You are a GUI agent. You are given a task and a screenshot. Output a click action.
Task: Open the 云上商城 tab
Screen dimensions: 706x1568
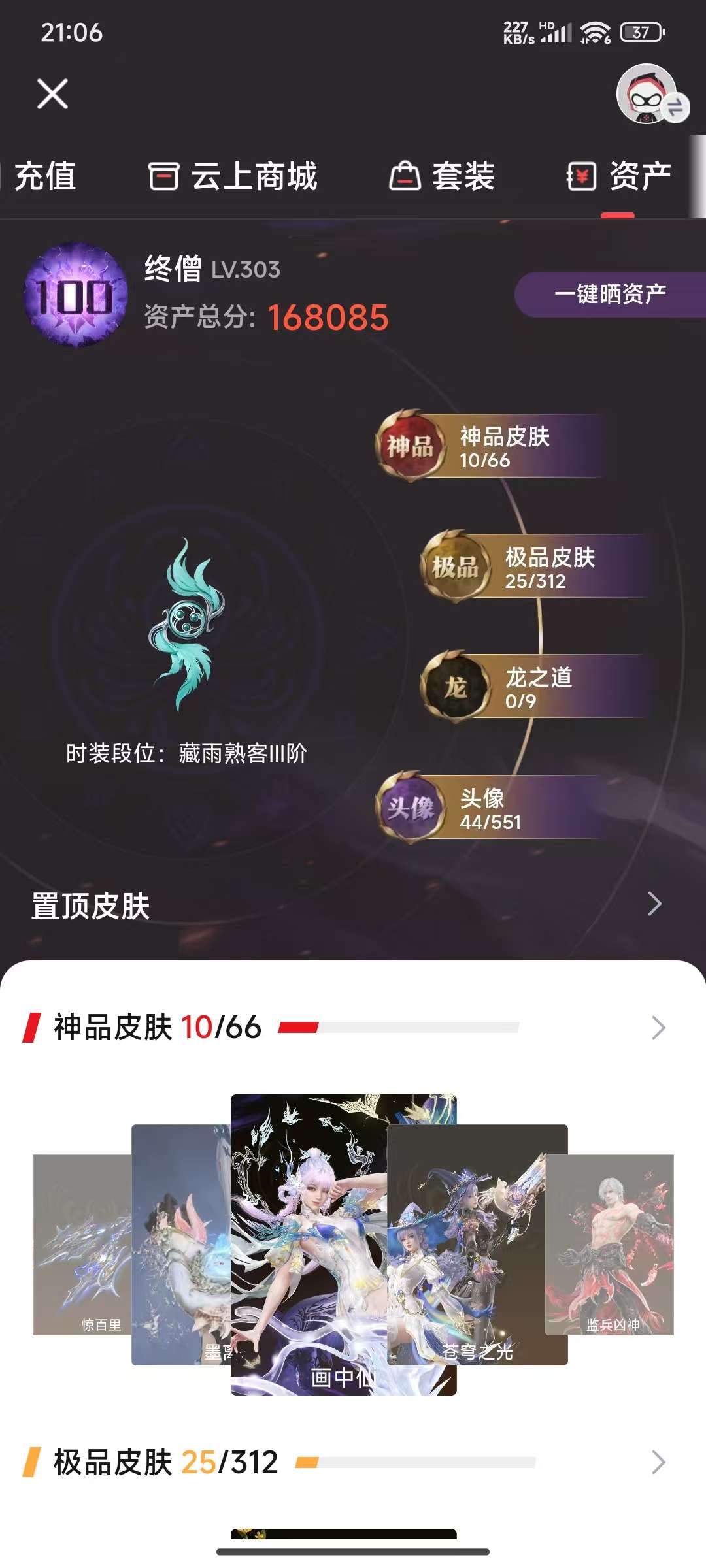coord(233,176)
